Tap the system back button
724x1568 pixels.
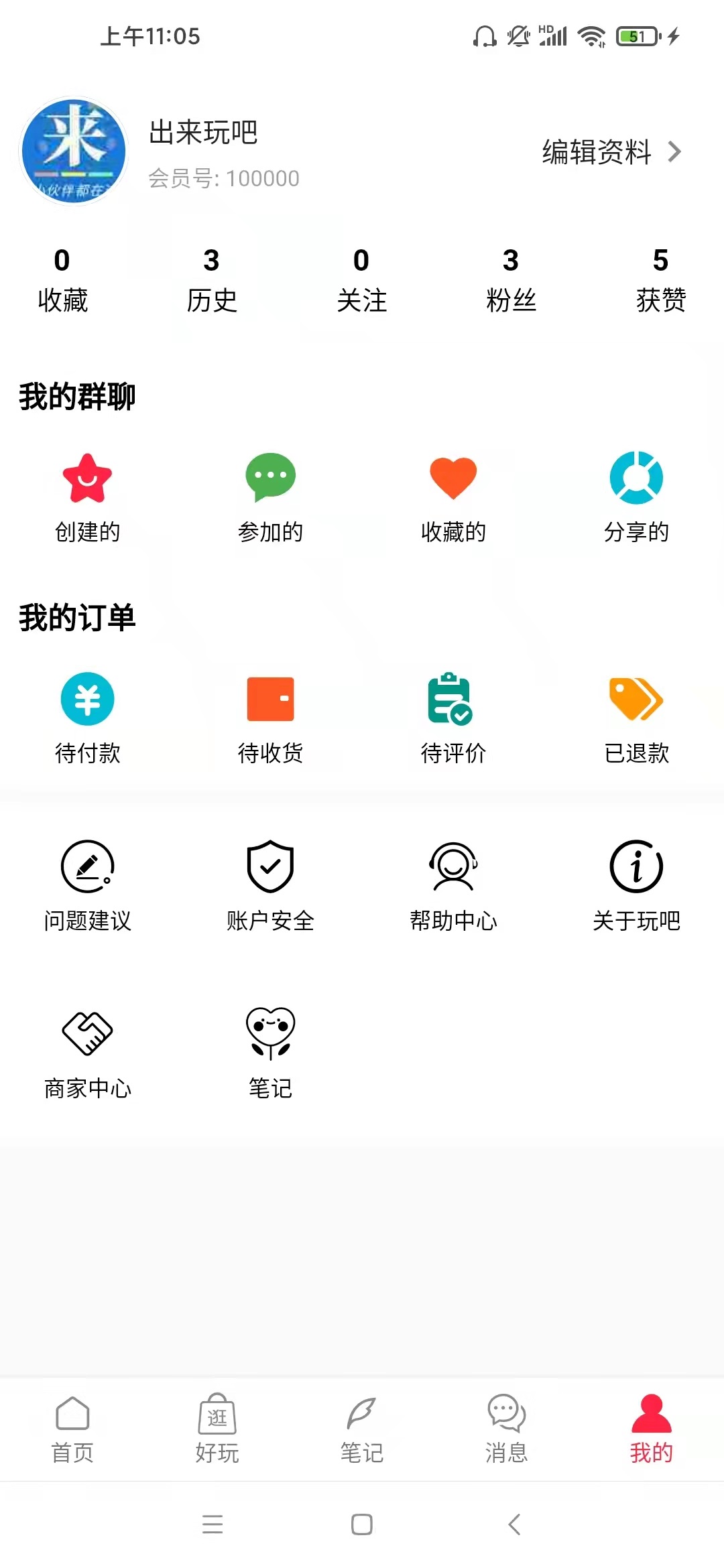point(514,1524)
